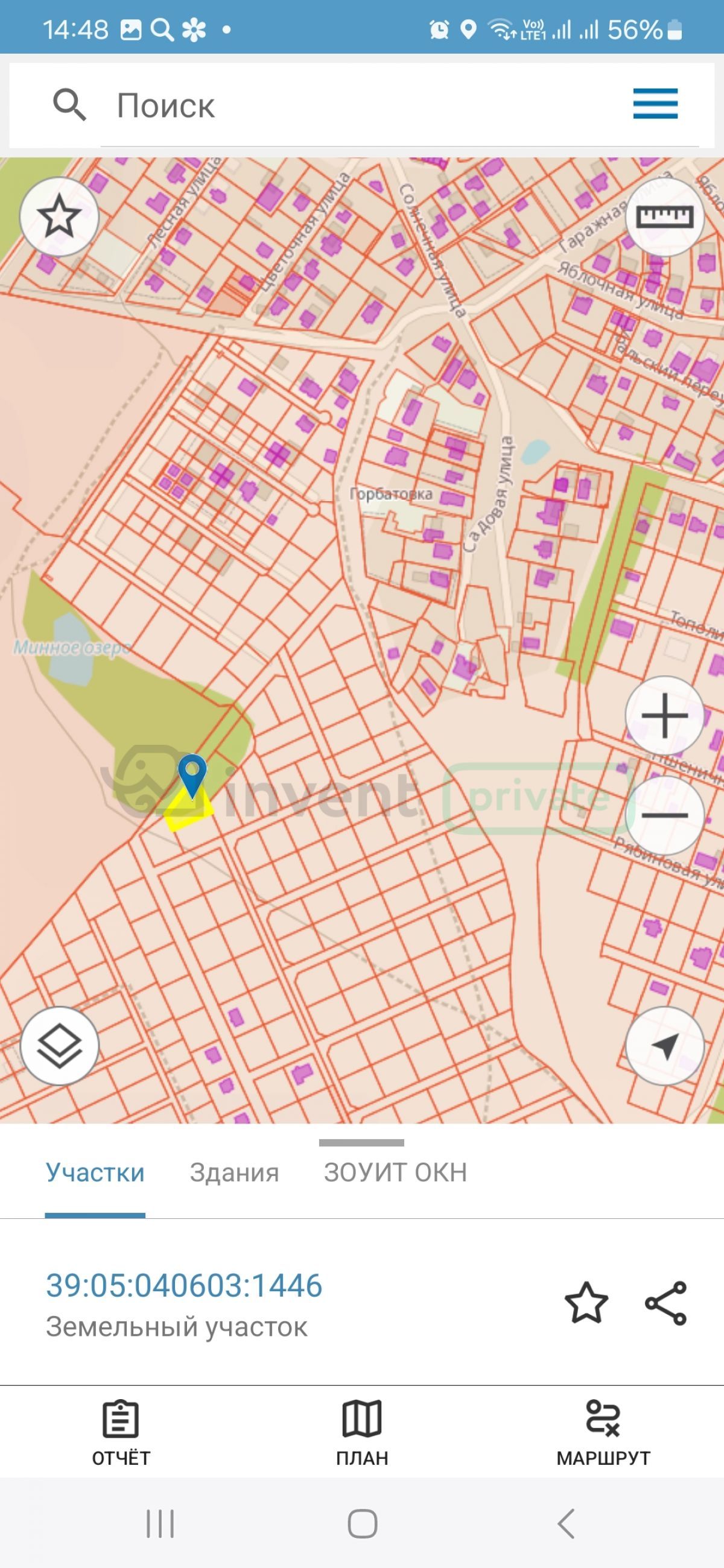Open the recent apps view

tap(160, 1523)
